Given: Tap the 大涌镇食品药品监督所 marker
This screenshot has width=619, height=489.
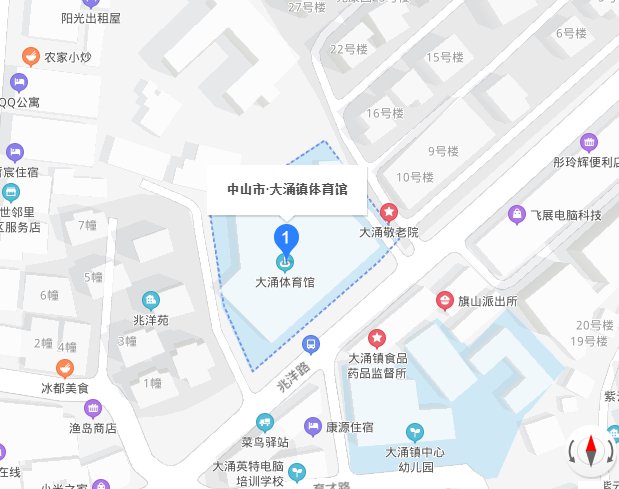Looking at the screenshot, I should [377, 338].
